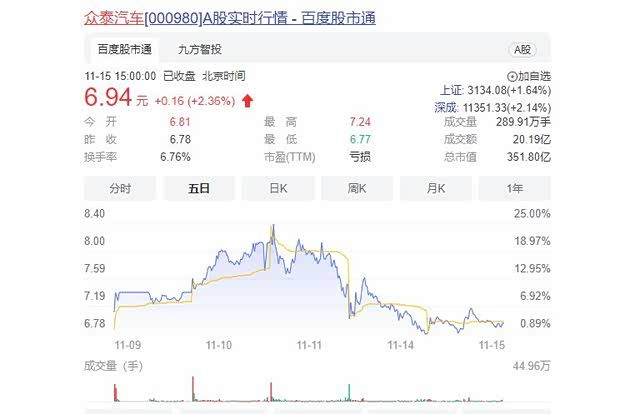Show the 分时 intraday chart
The width and height of the screenshot is (620, 414).
click(120, 188)
